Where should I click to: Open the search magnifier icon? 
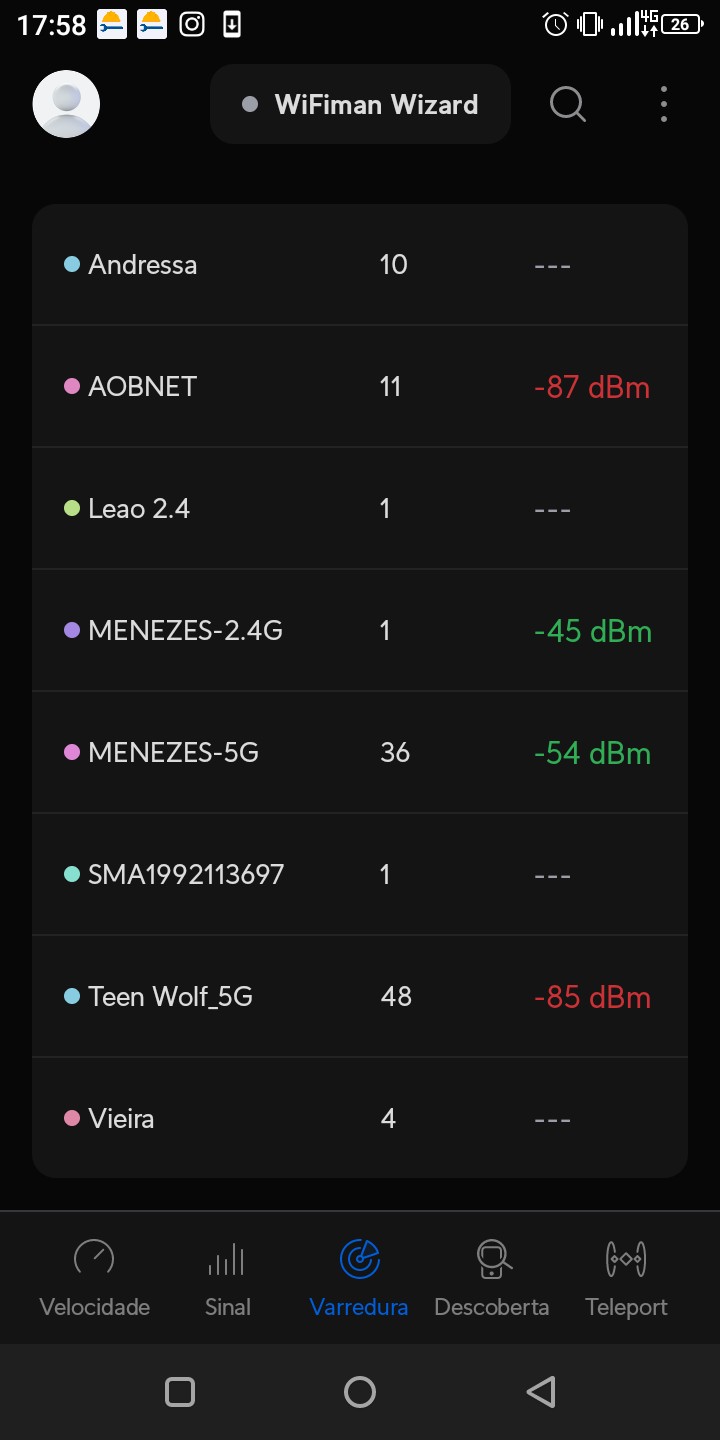[x=567, y=104]
